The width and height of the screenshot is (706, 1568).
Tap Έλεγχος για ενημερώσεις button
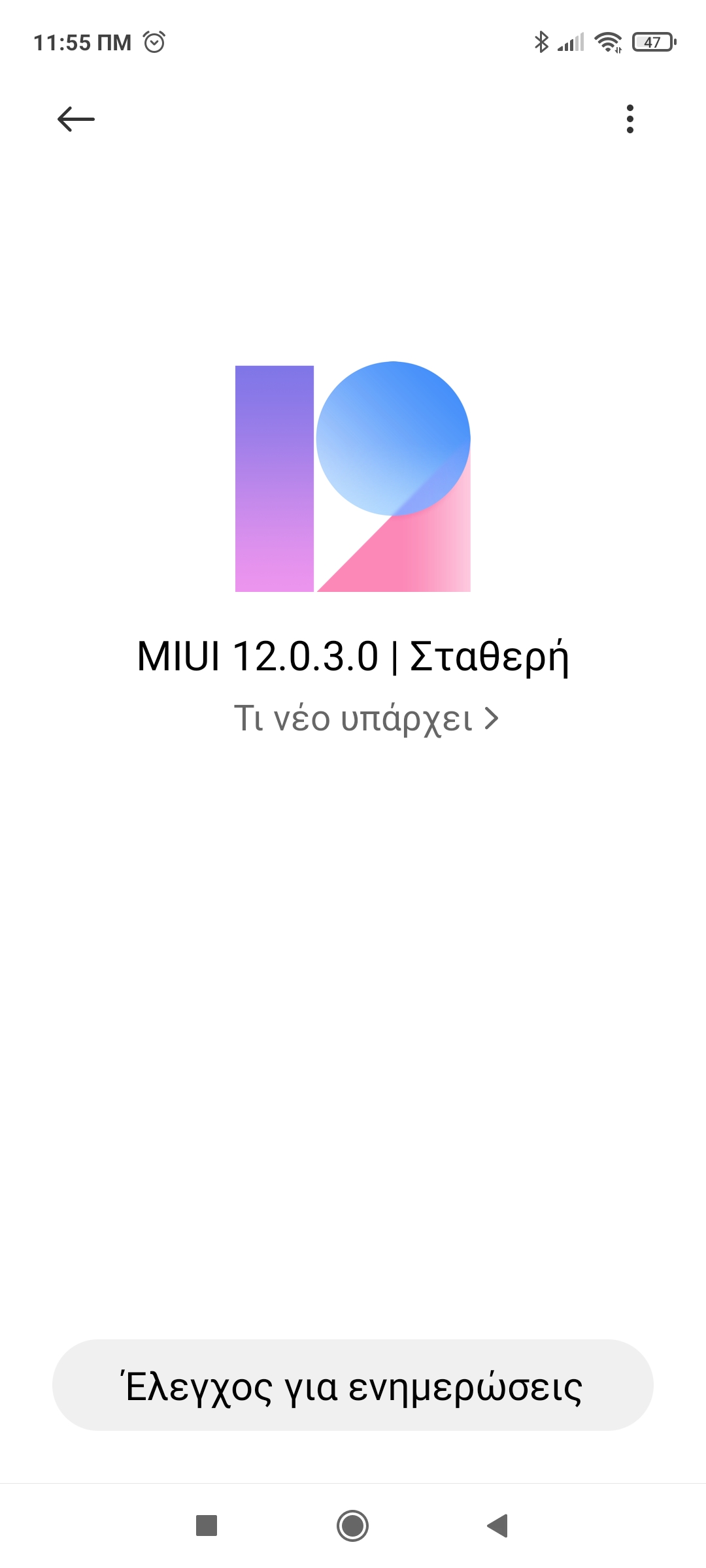coord(353,1385)
